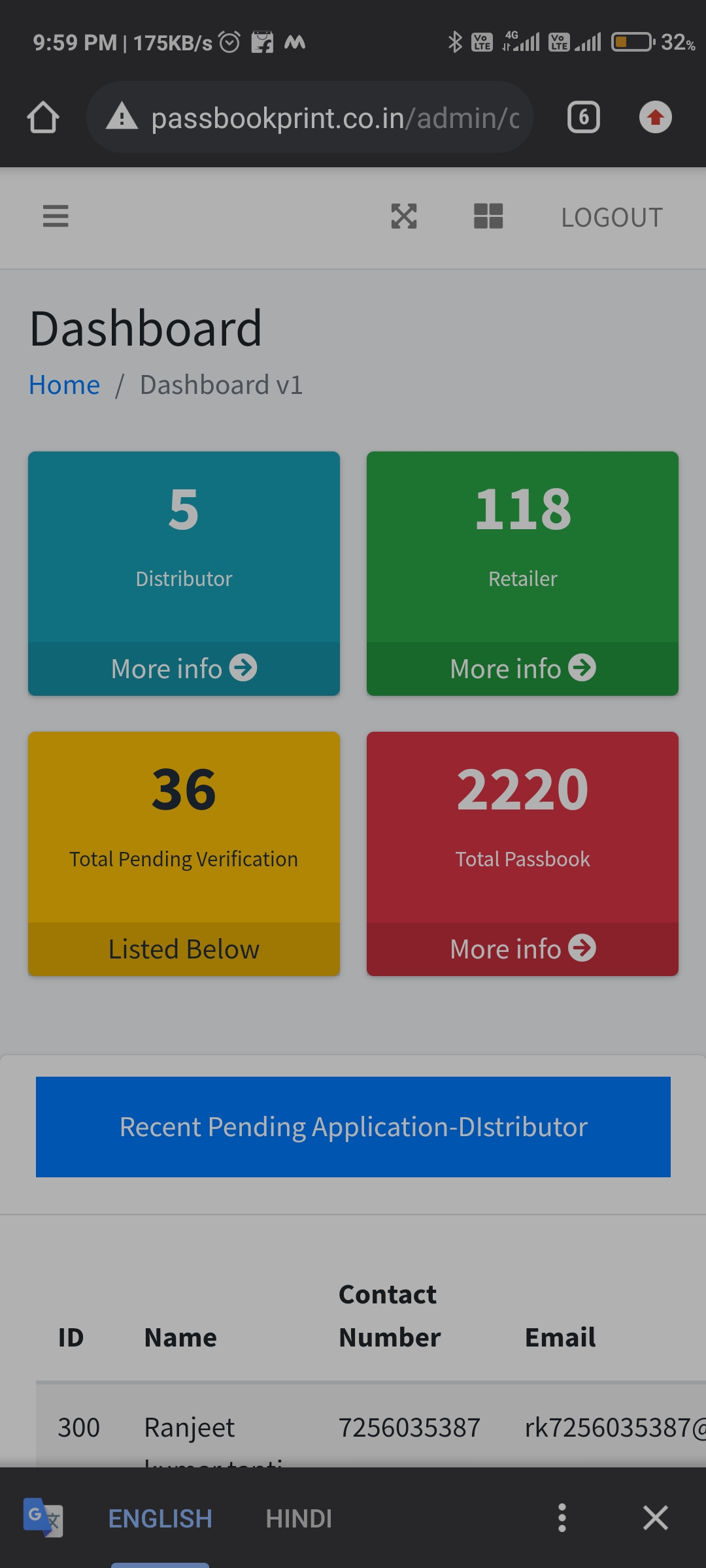Tap the red upward arrow browser icon

click(x=655, y=118)
